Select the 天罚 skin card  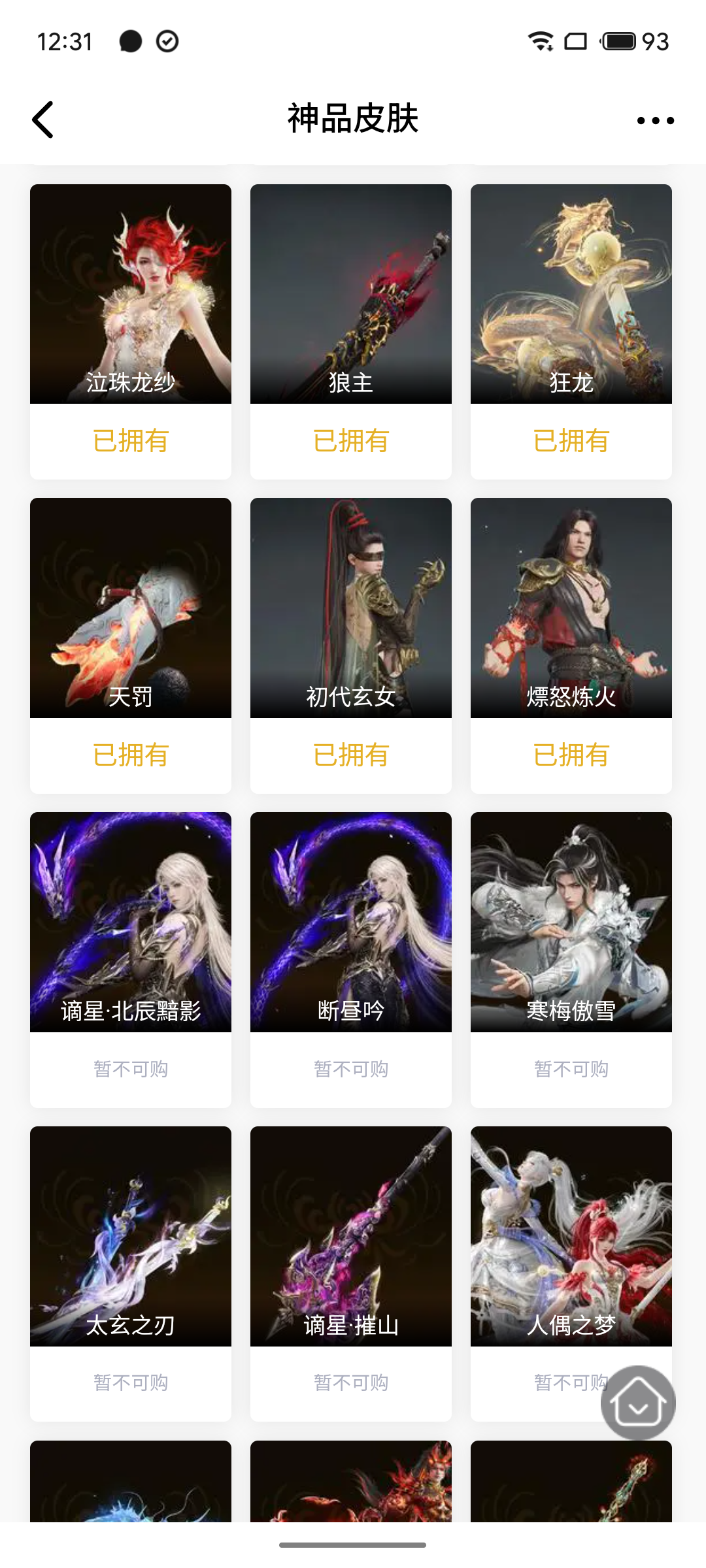(131, 608)
